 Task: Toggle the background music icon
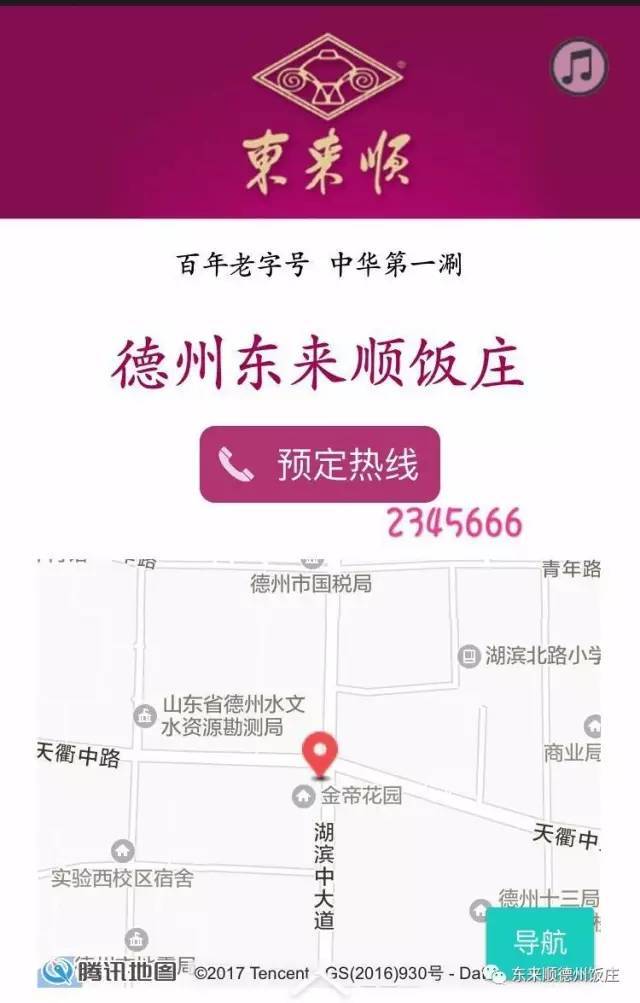pyautogui.click(x=579, y=65)
